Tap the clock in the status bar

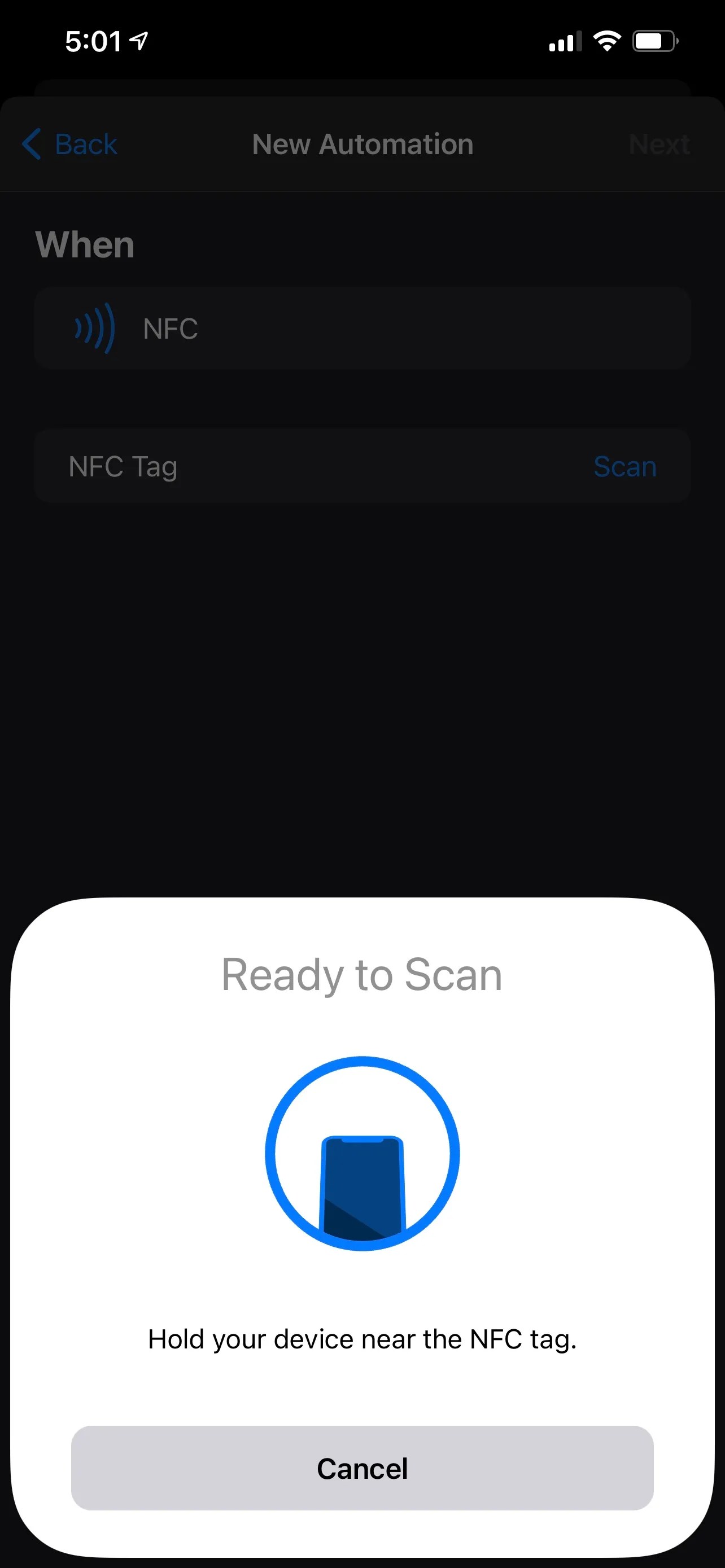tap(93, 40)
